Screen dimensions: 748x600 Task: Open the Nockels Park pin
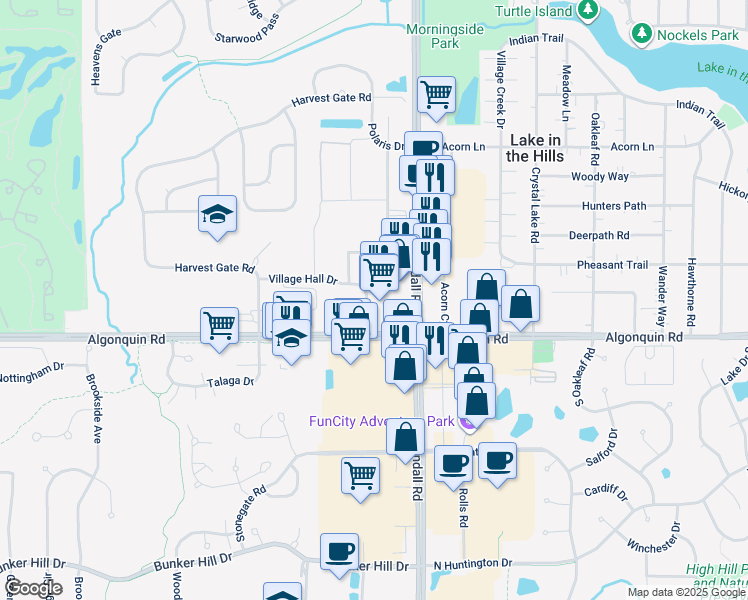tap(642, 35)
